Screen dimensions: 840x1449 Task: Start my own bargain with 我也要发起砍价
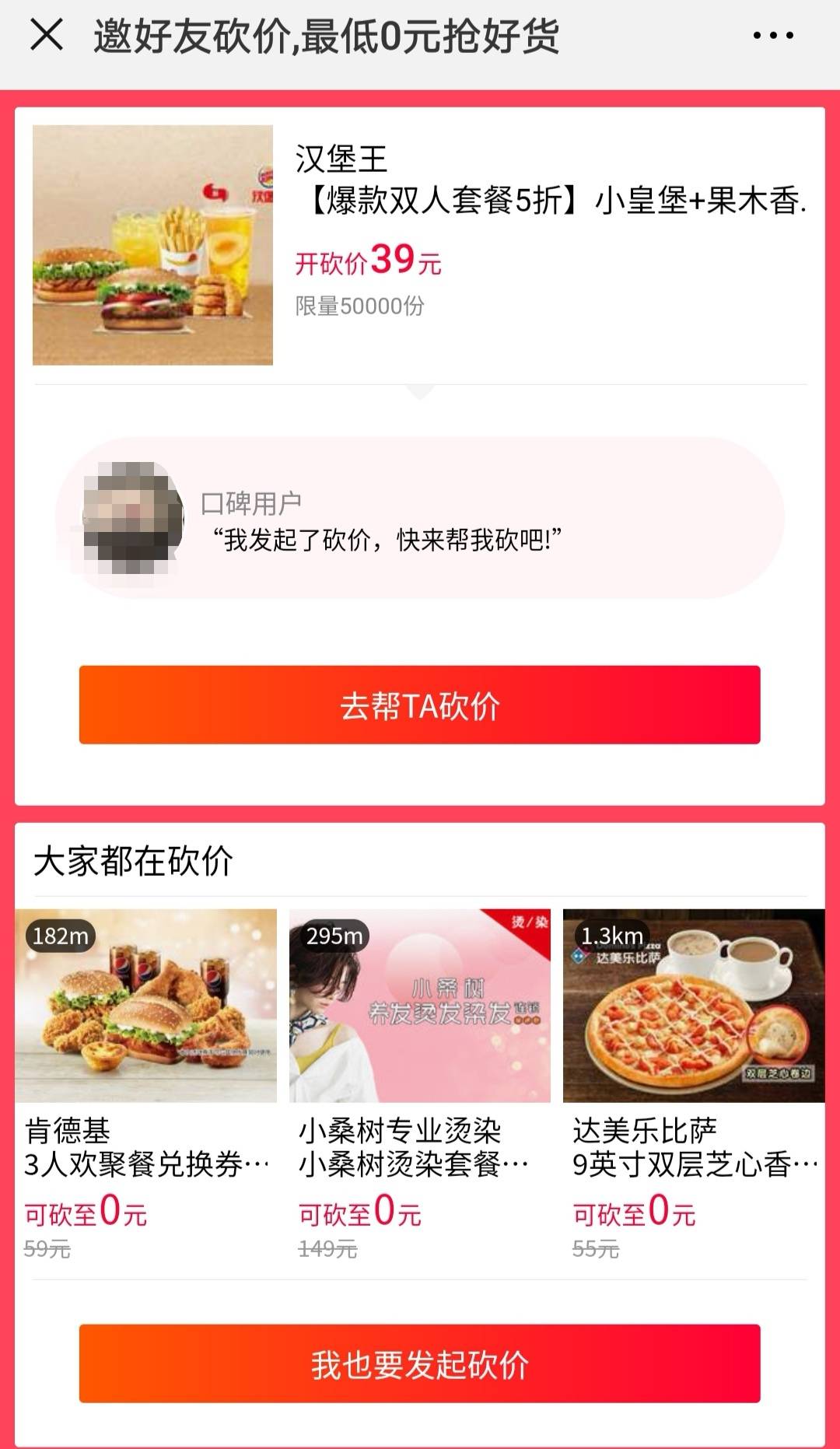pyautogui.click(x=419, y=1363)
